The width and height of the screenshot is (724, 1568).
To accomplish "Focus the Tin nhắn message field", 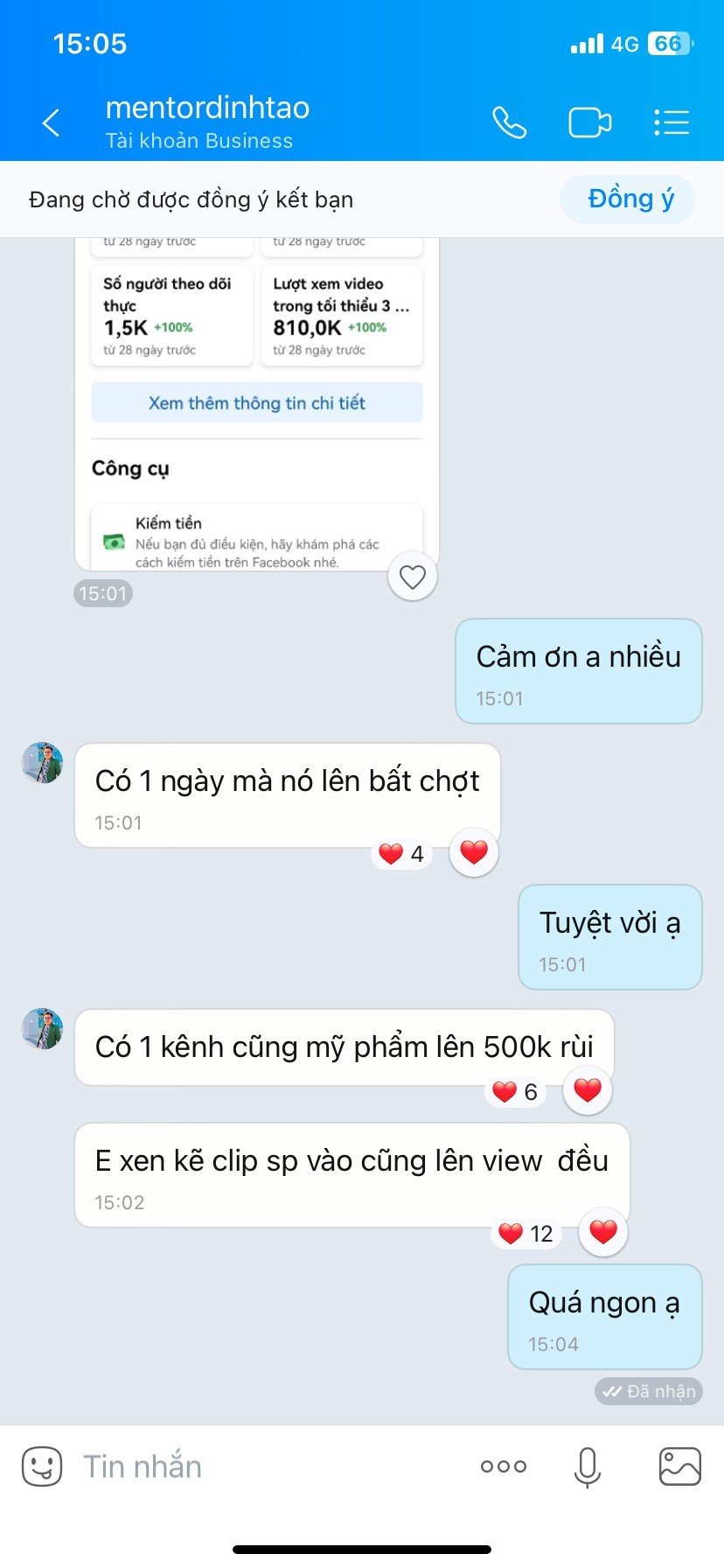I will pyautogui.click(x=262, y=1466).
